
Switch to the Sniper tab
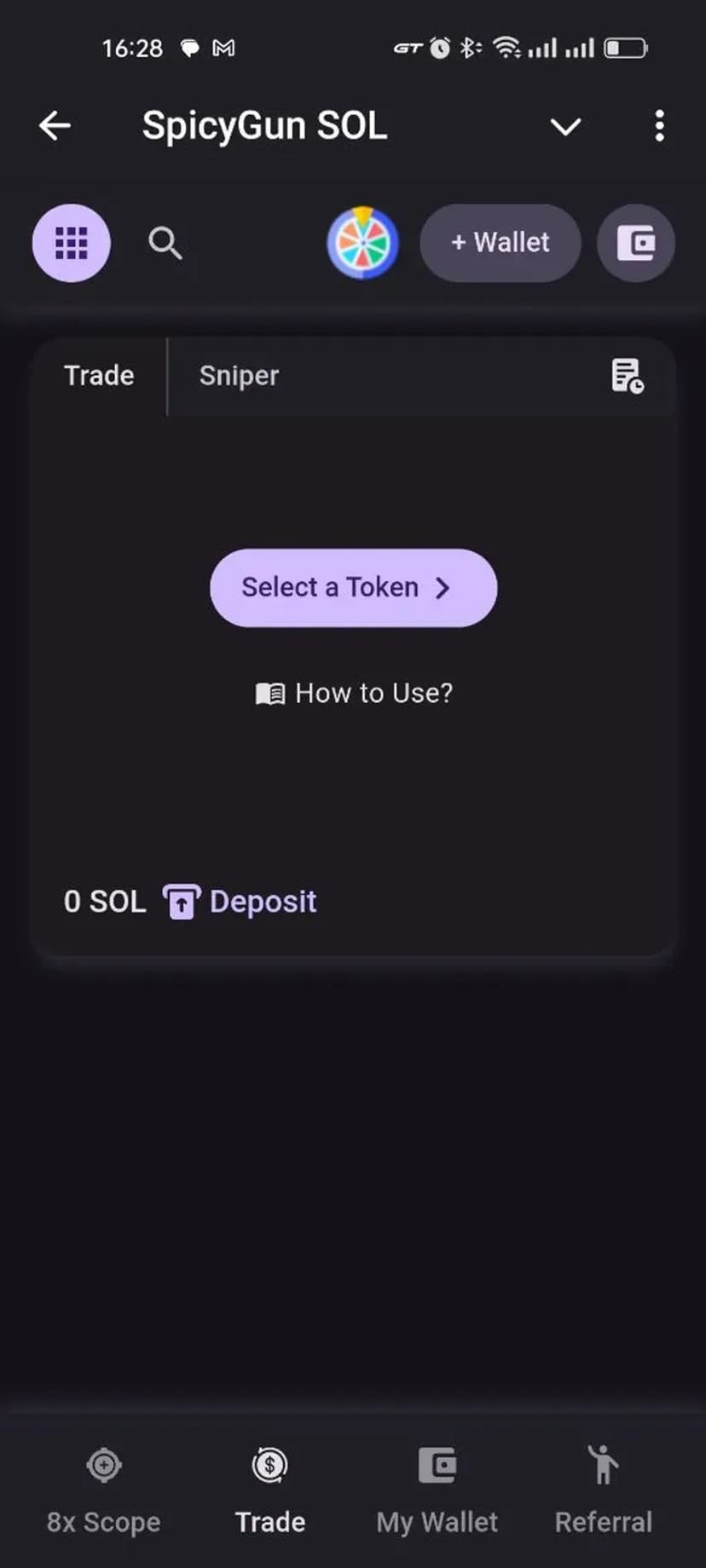[x=239, y=376]
